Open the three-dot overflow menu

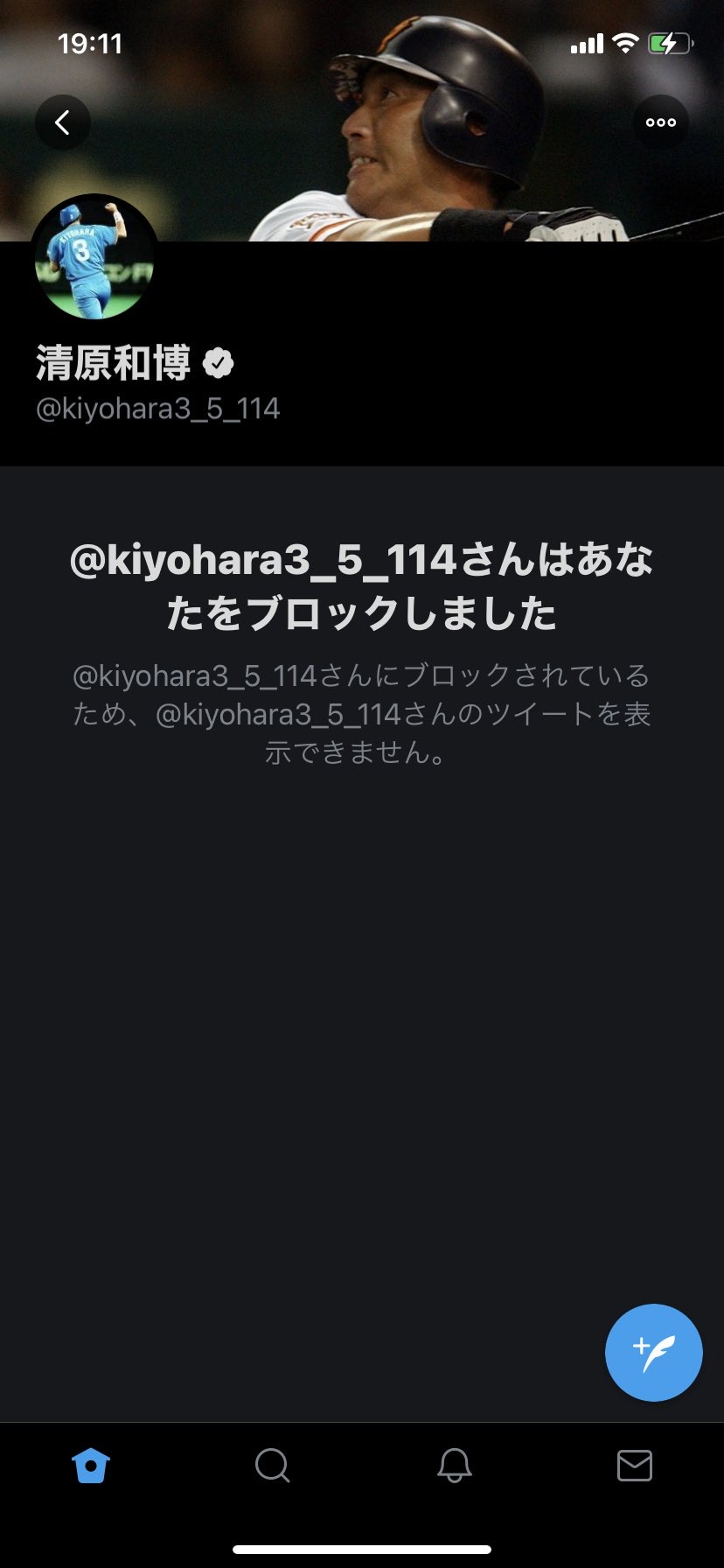click(x=661, y=122)
